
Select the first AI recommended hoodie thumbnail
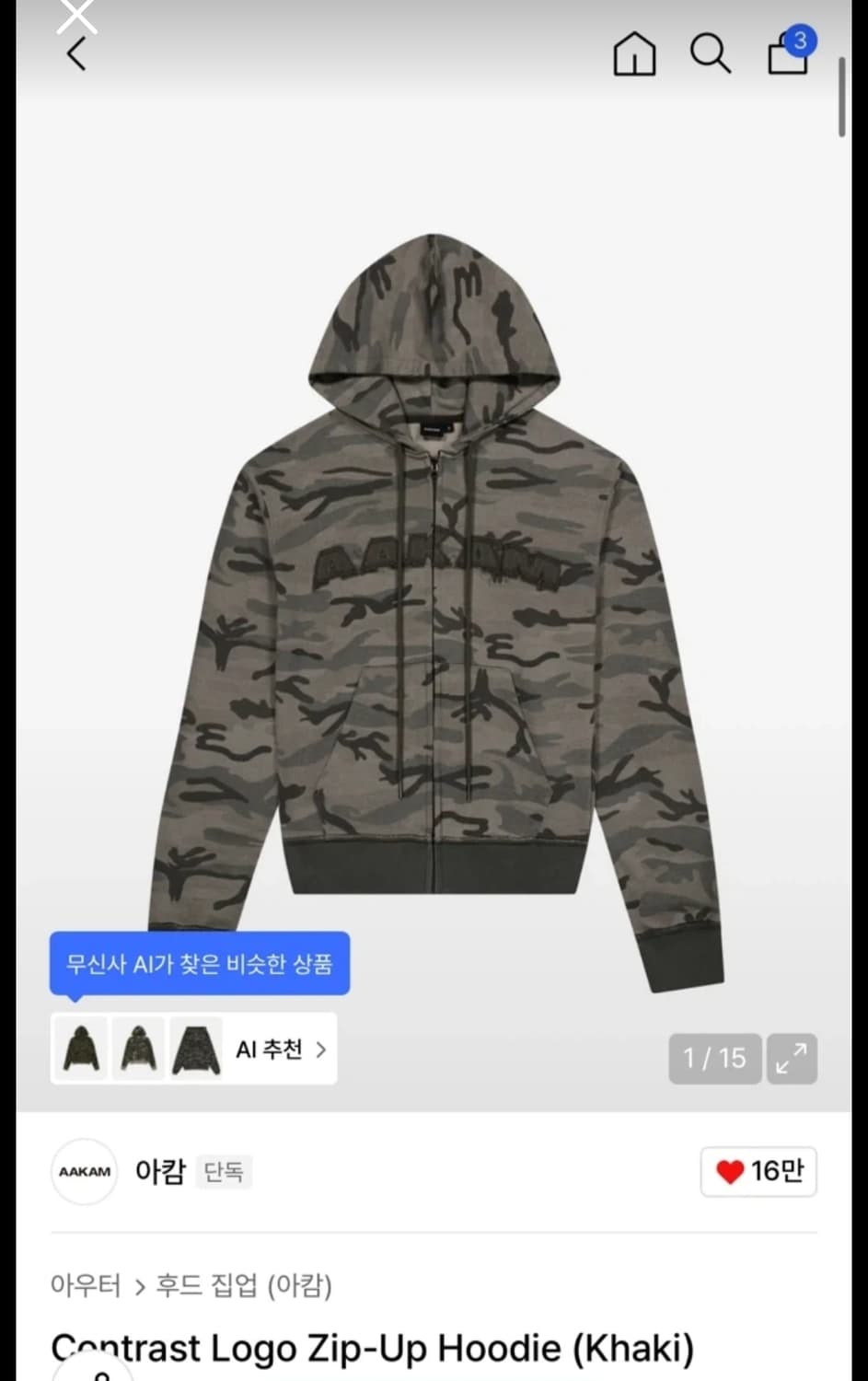click(80, 1049)
